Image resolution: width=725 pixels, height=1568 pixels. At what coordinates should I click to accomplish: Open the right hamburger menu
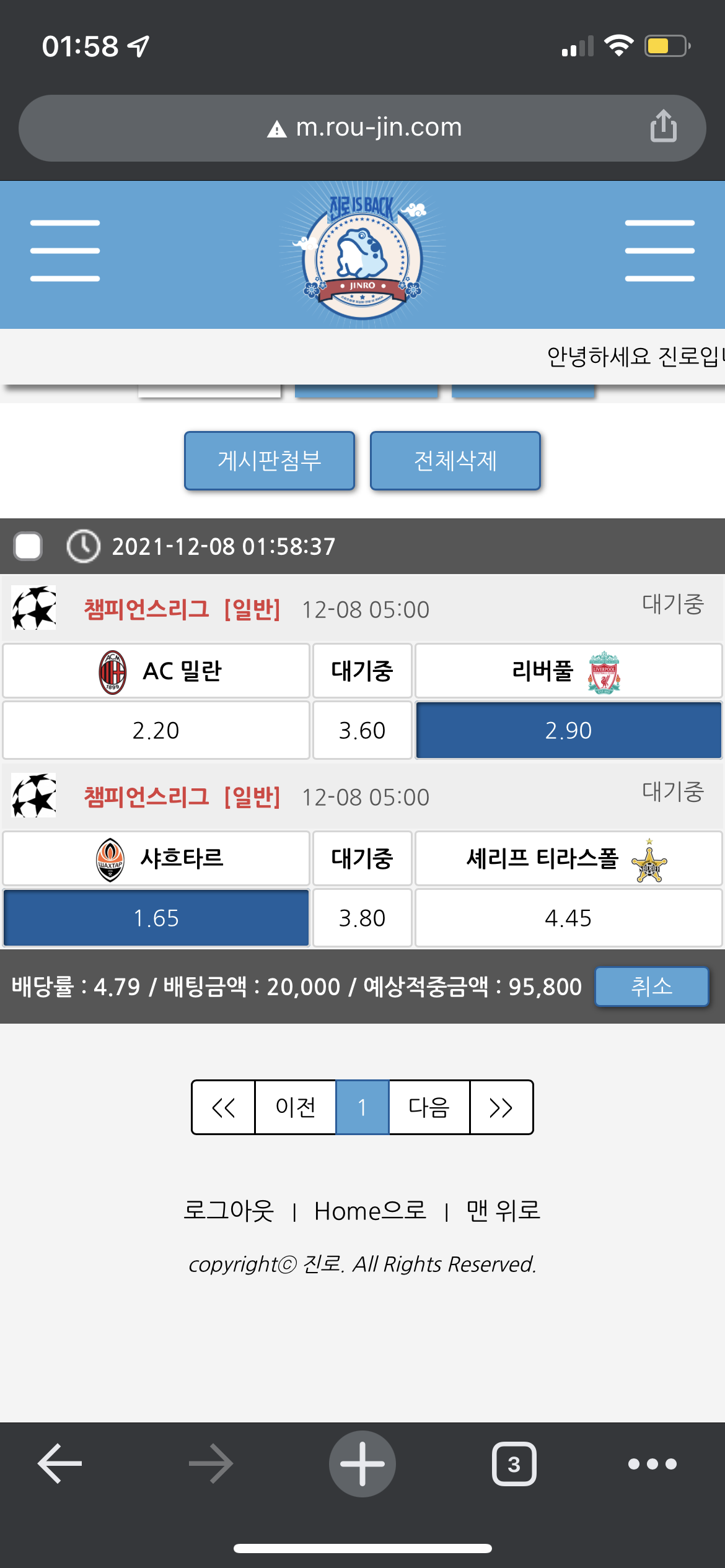[x=659, y=251]
